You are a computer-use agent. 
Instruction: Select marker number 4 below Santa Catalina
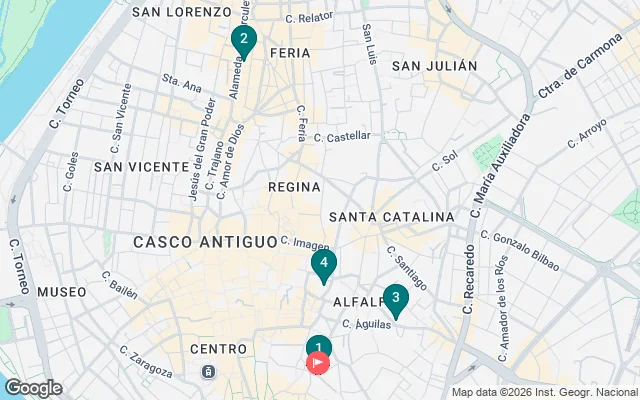pyautogui.click(x=323, y=263)
